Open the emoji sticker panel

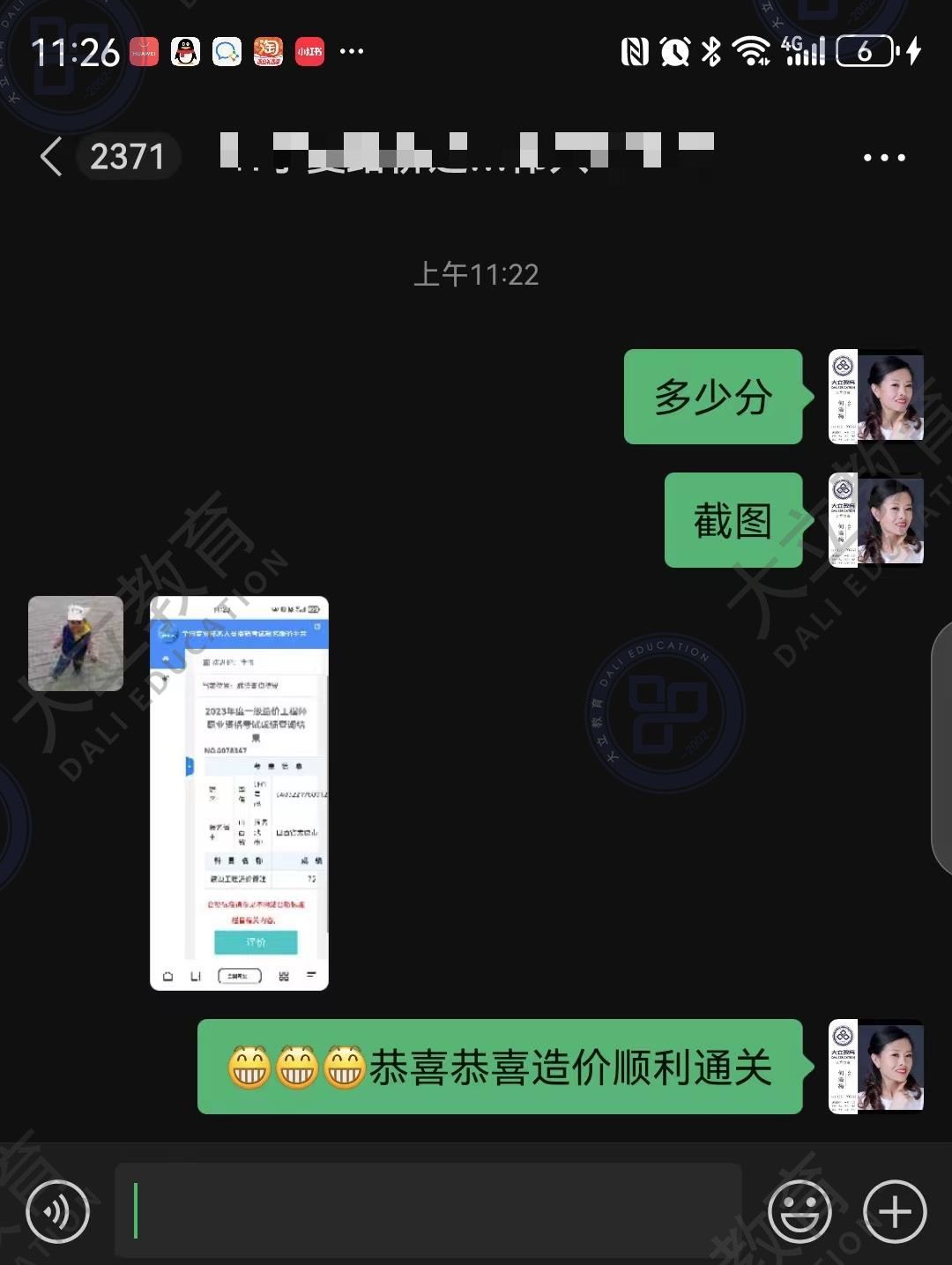(x=800, y=1212)
